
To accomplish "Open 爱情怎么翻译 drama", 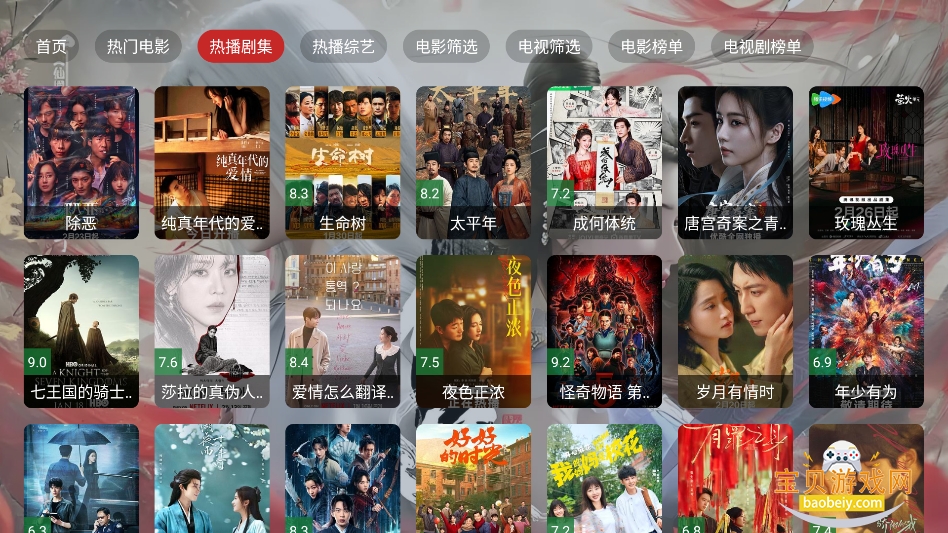I will (343, 330).
